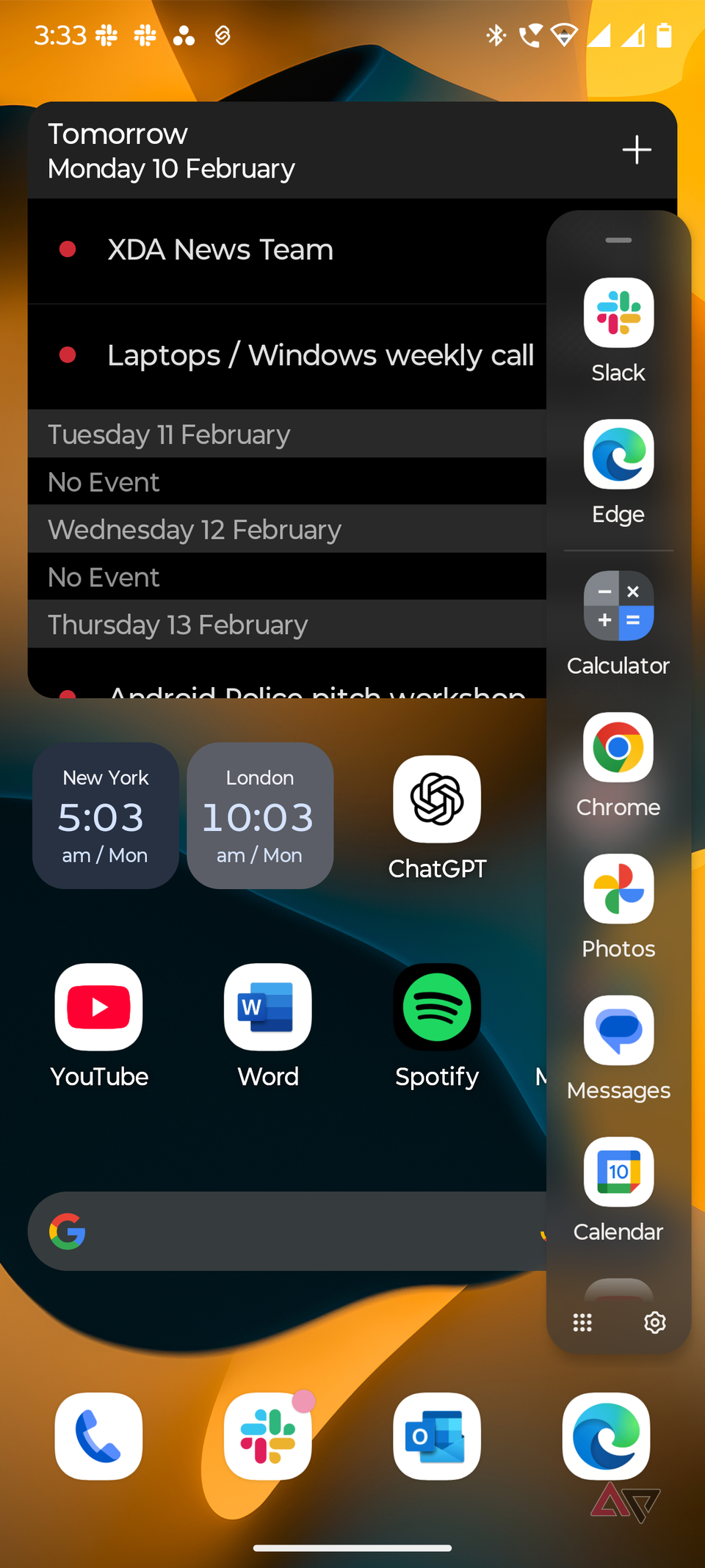The width and height of the screenshot is (705, 1568).
Task: Tap the New York clock widget
Action: click(x=105, y=816)
